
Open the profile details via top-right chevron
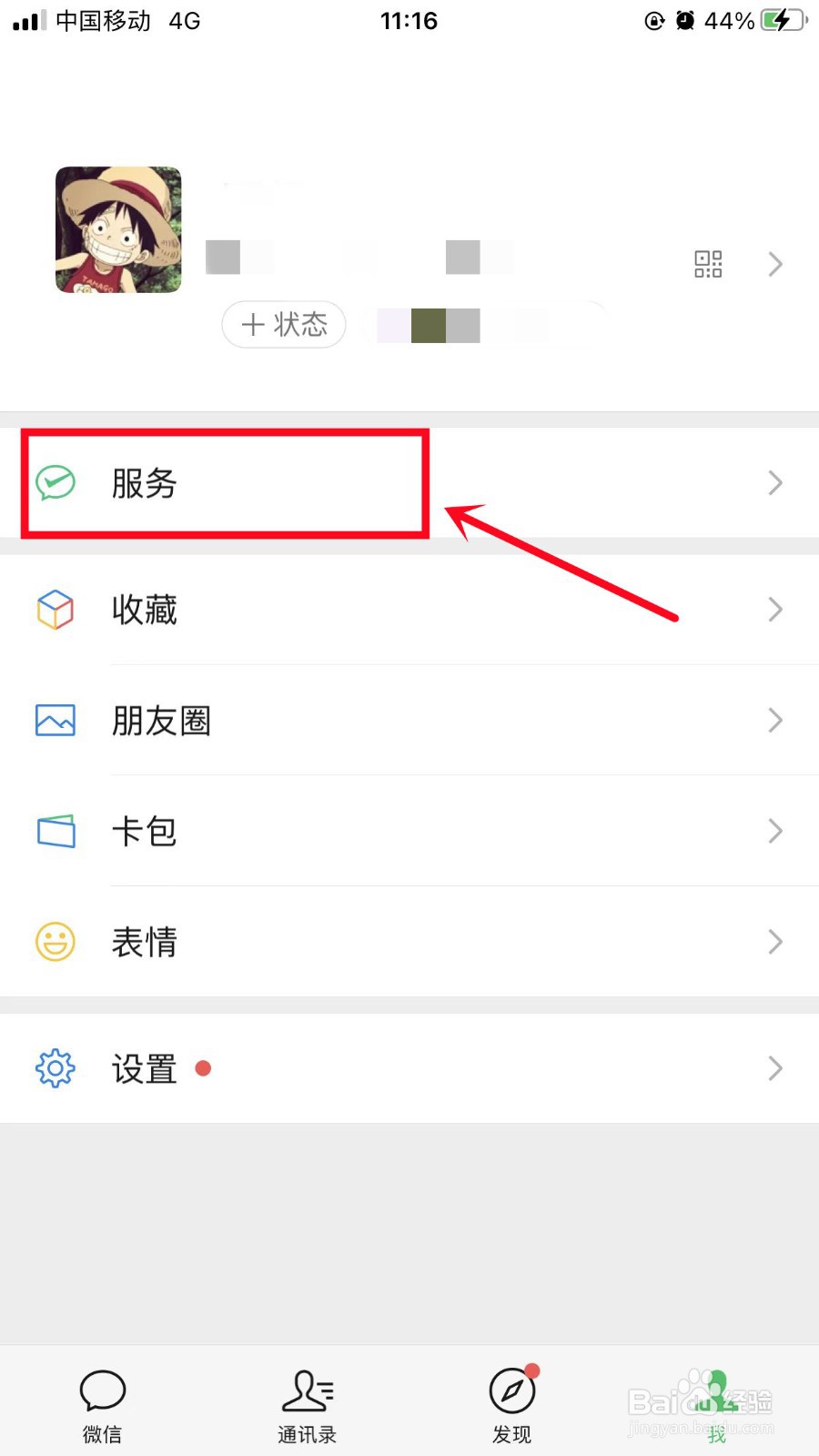[x=774, y=264]
